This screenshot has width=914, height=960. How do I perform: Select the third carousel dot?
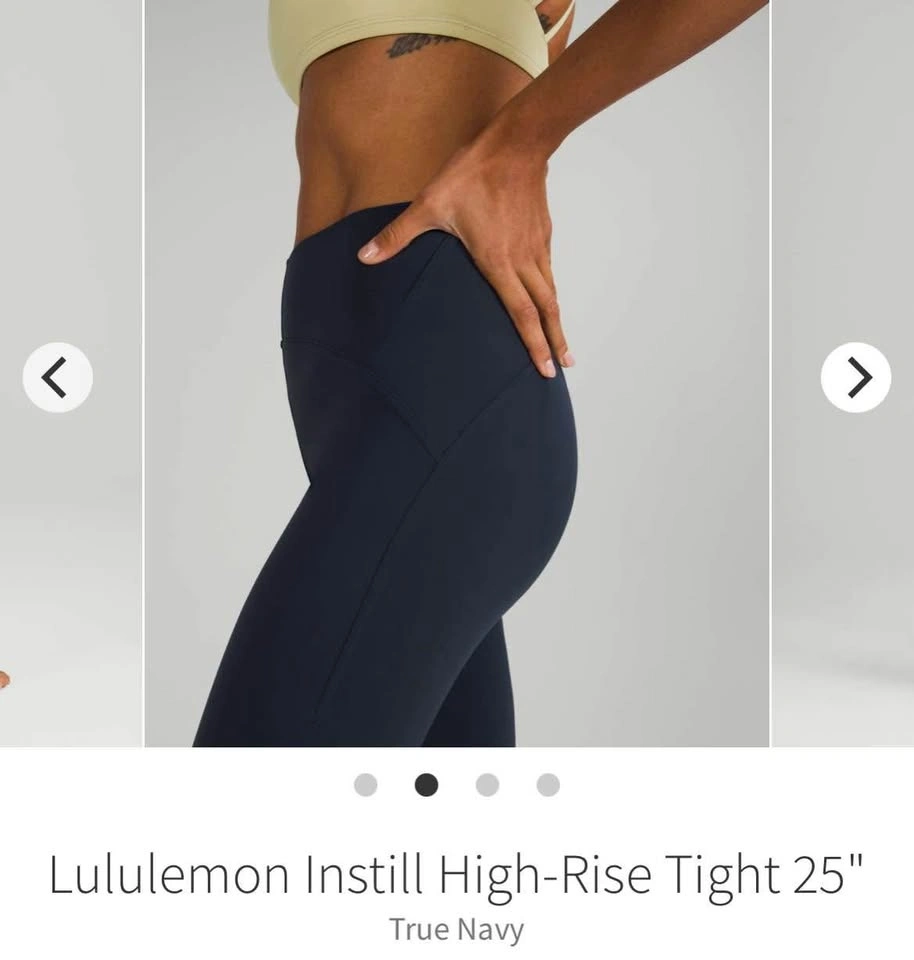487,785
